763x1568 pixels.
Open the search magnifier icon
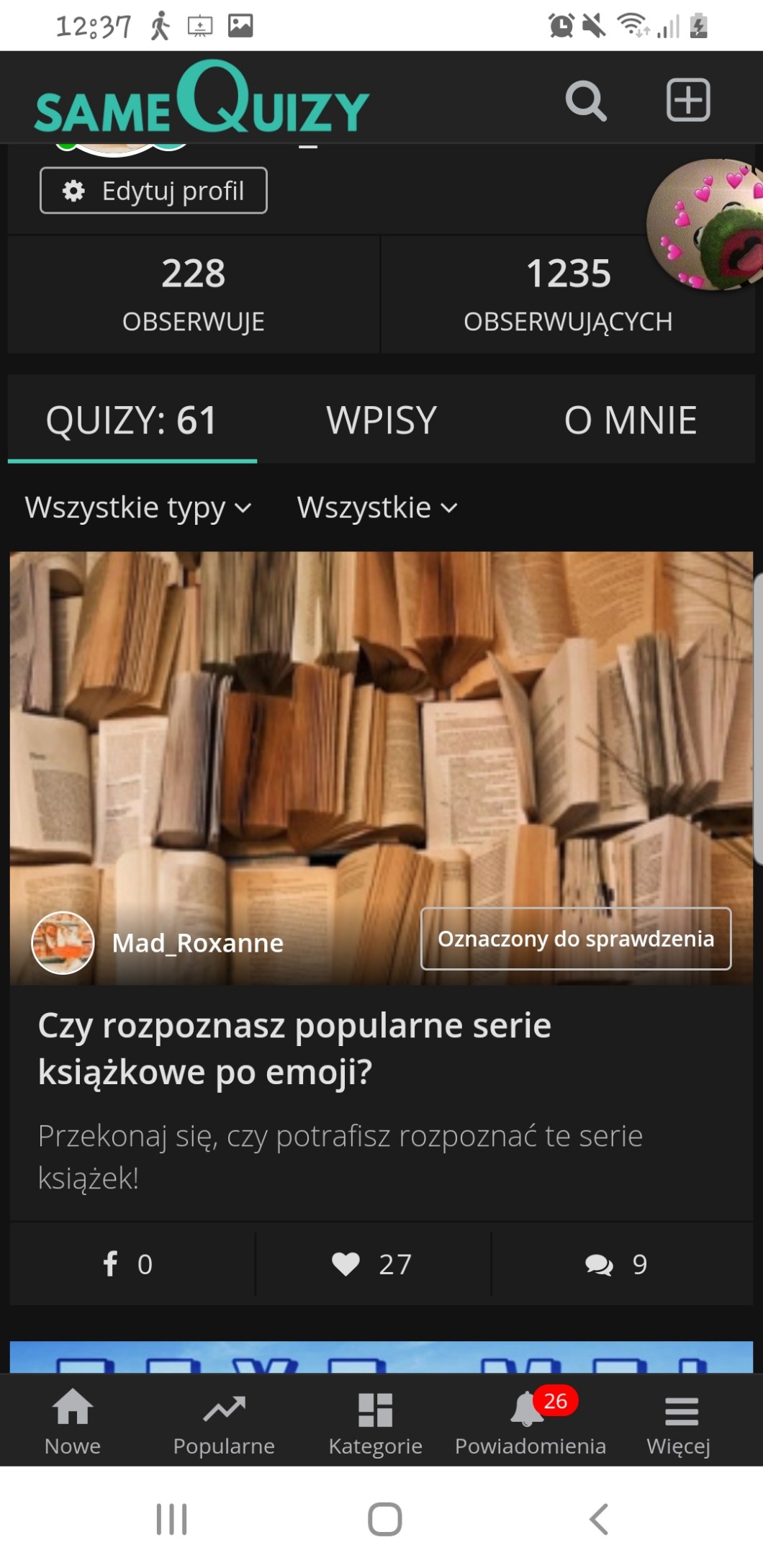pos(585,100)
